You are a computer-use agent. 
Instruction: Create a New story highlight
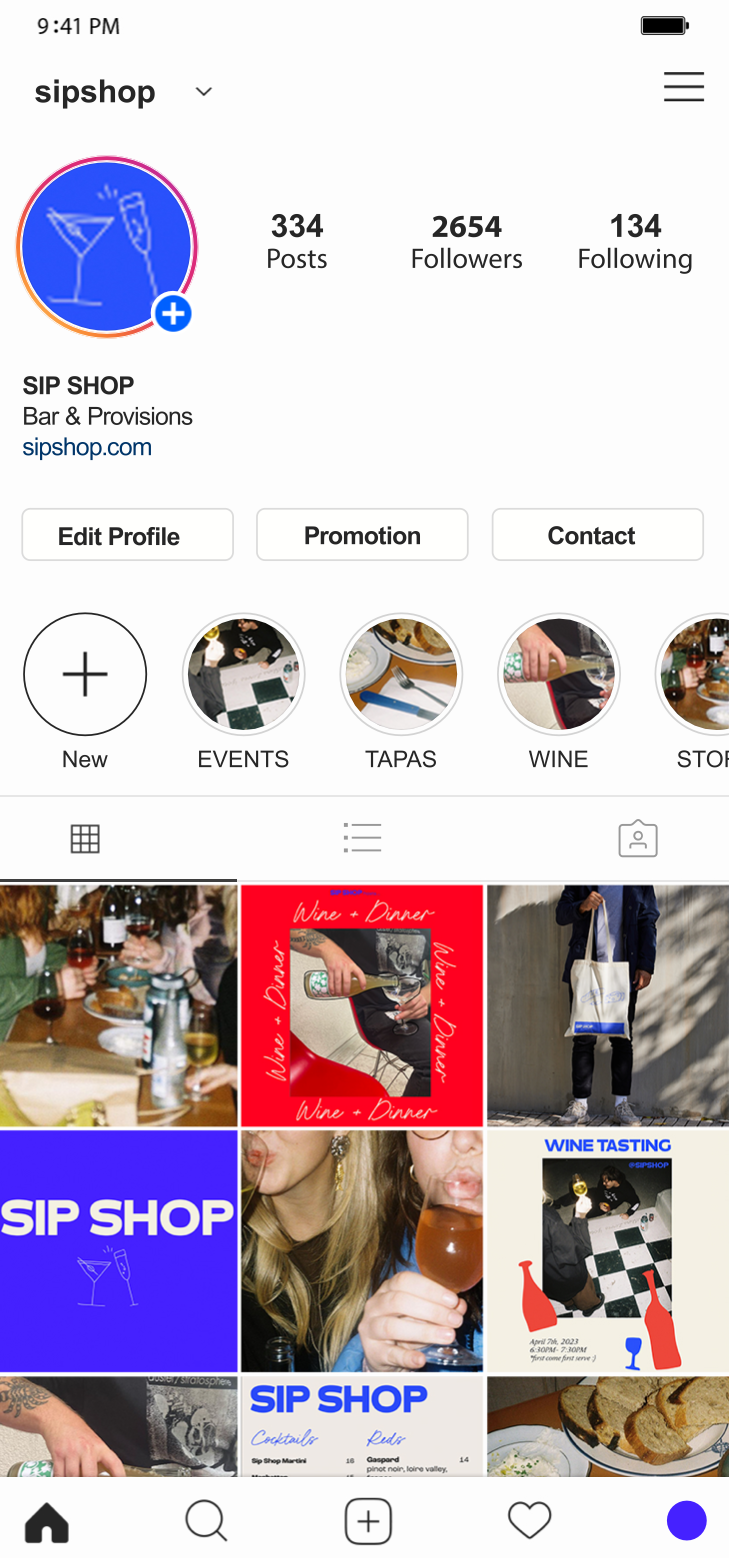tap(85, 675)
